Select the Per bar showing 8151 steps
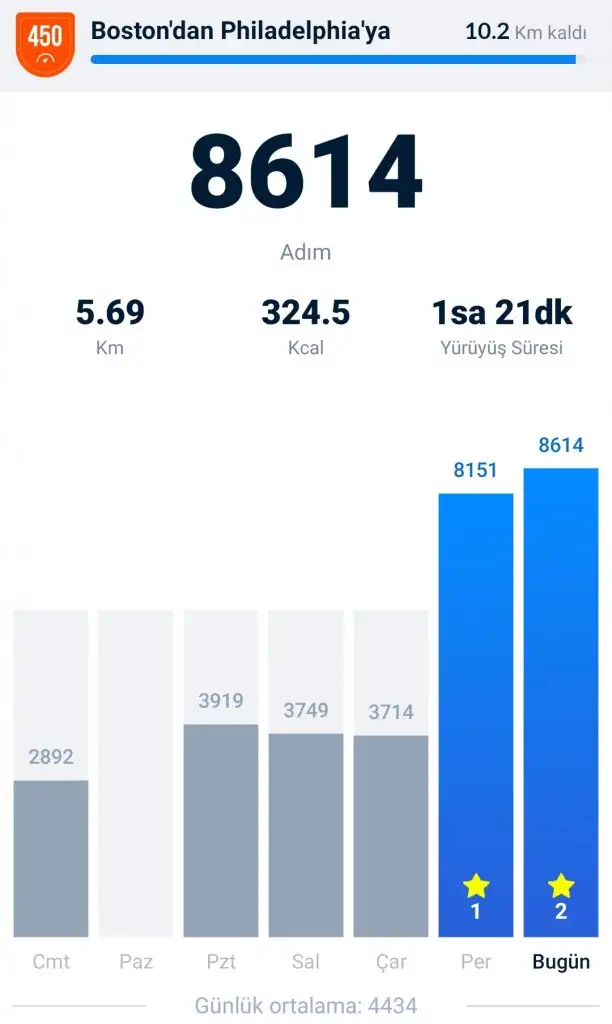The image size is (612, 1024). click(x=476, y=714)
